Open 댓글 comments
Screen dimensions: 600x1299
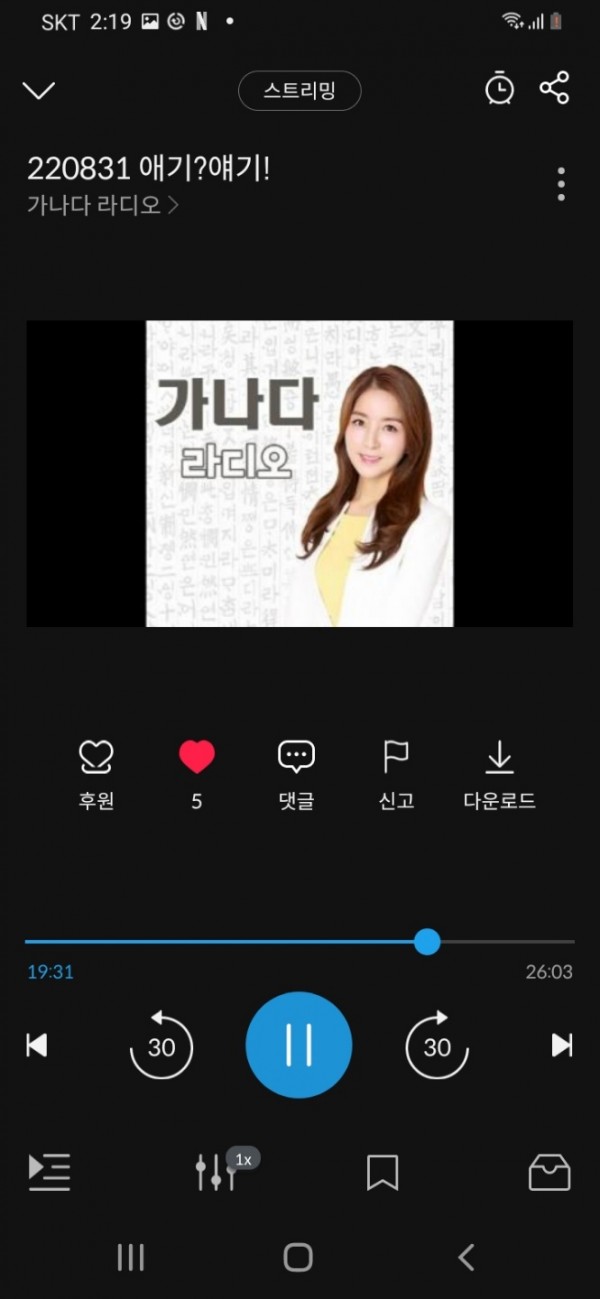(296, 759)
